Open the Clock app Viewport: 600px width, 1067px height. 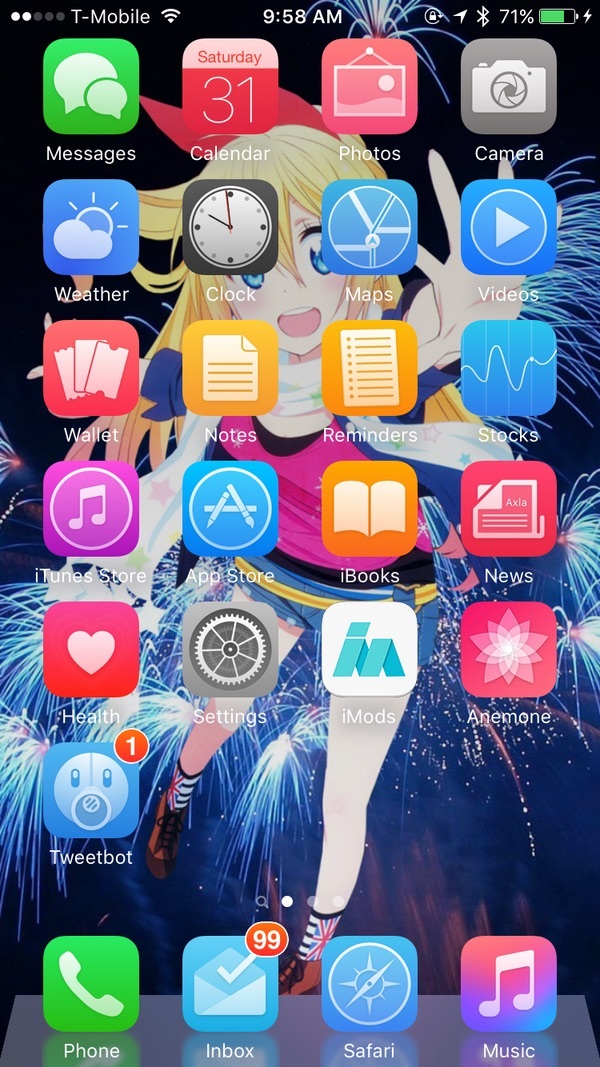click(x=230, y=228)
